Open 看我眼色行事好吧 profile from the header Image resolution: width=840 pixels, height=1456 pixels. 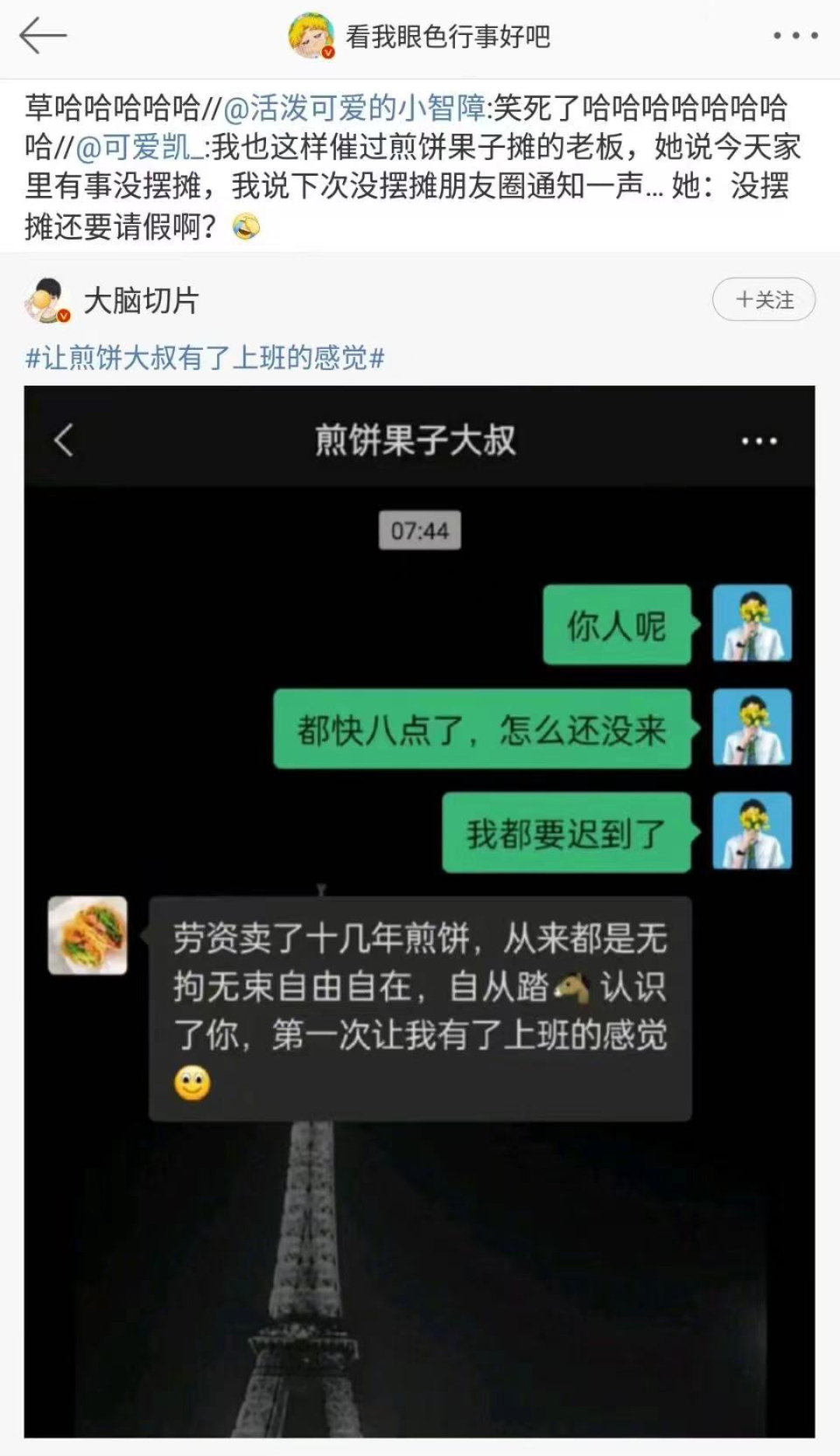tap(446, 37)
